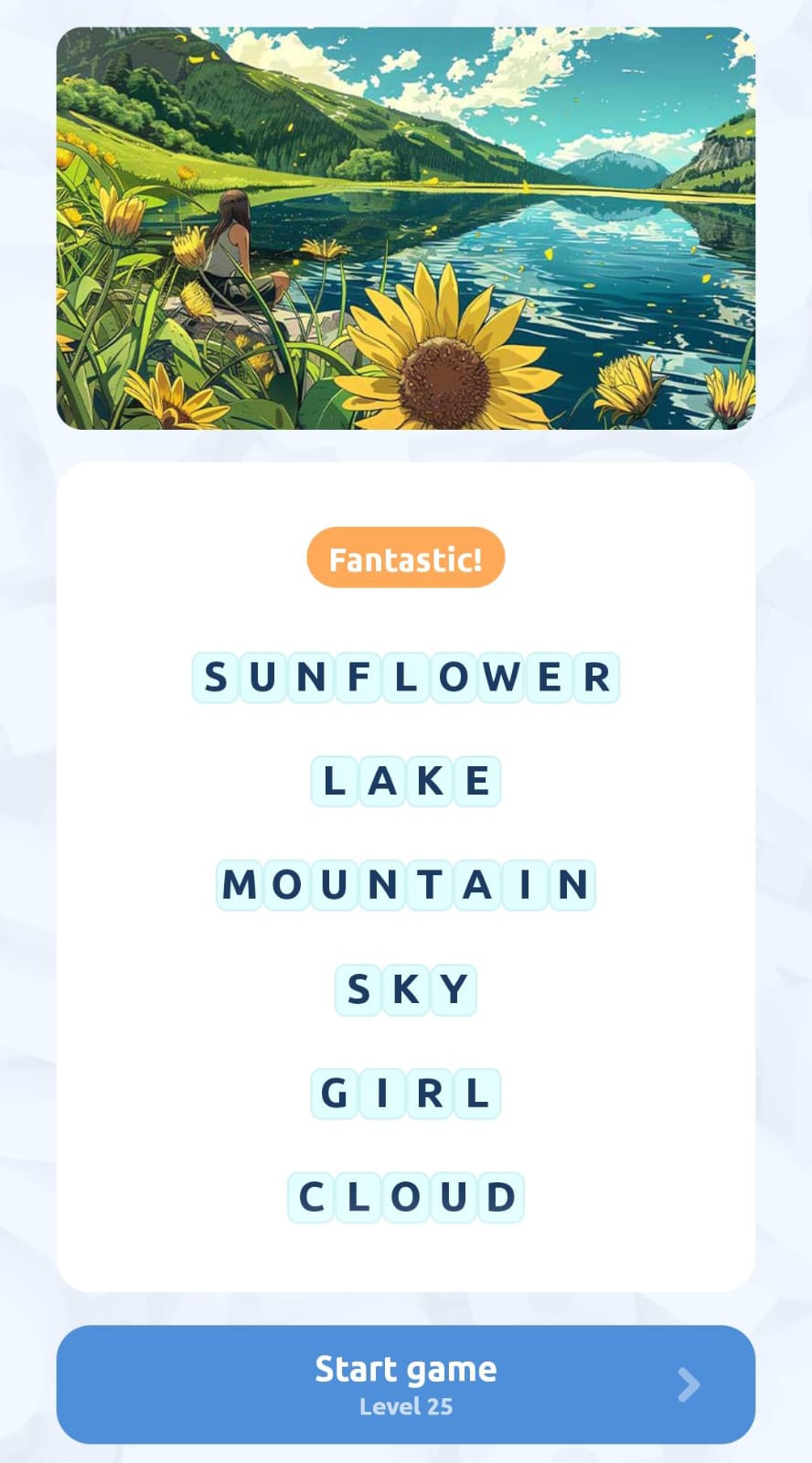
Task: Start game for Level 25
Action: [x=405, y=1383]
